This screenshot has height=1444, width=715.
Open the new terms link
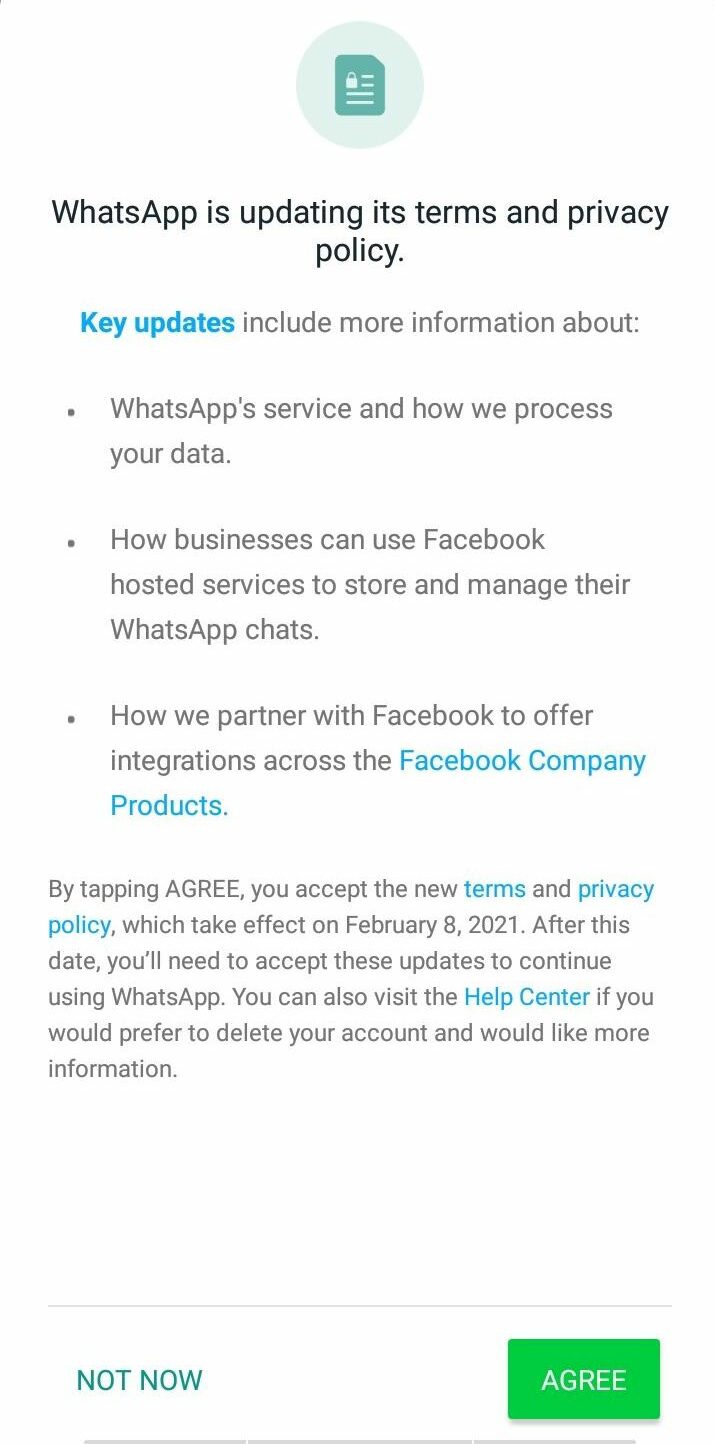point(494,889)
